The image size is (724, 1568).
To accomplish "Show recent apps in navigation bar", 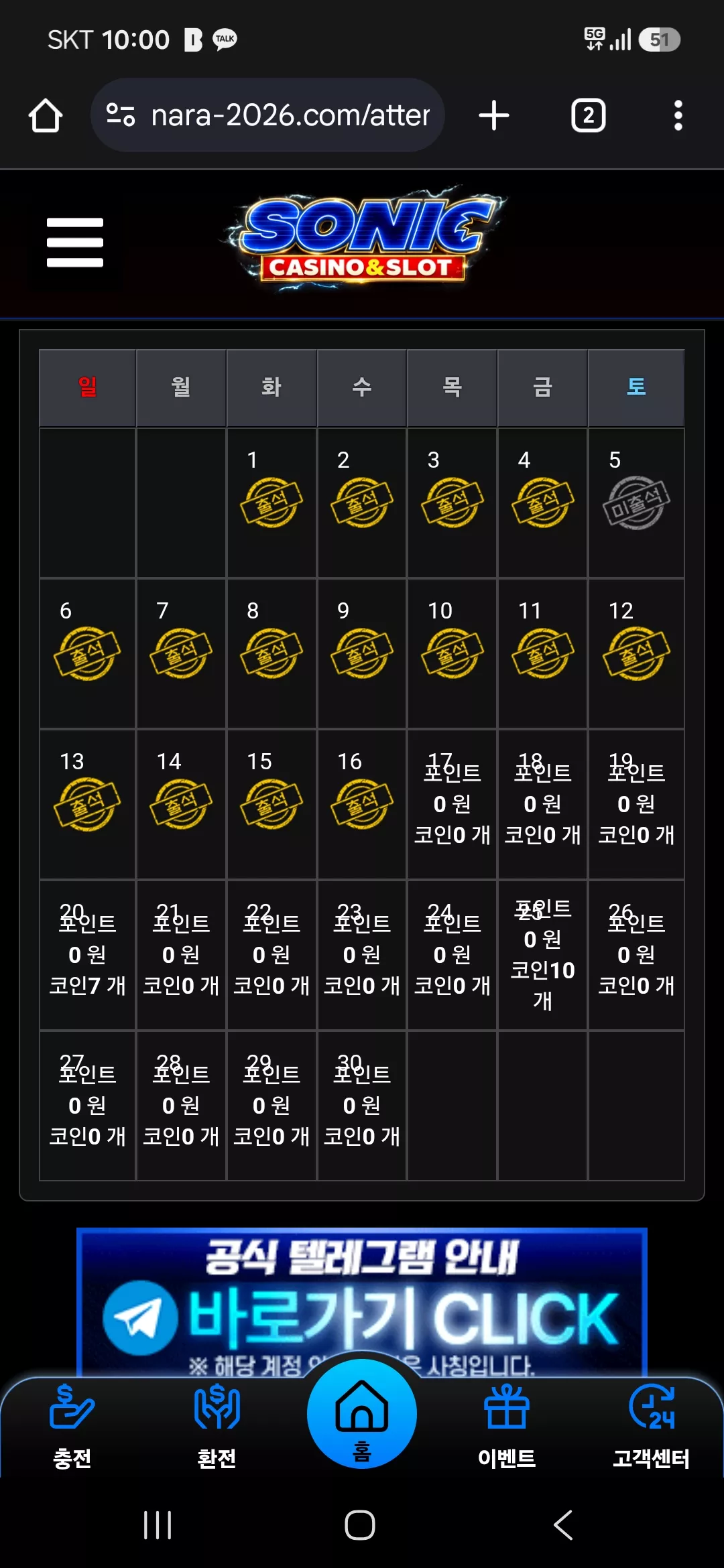I will point(158,1525).
